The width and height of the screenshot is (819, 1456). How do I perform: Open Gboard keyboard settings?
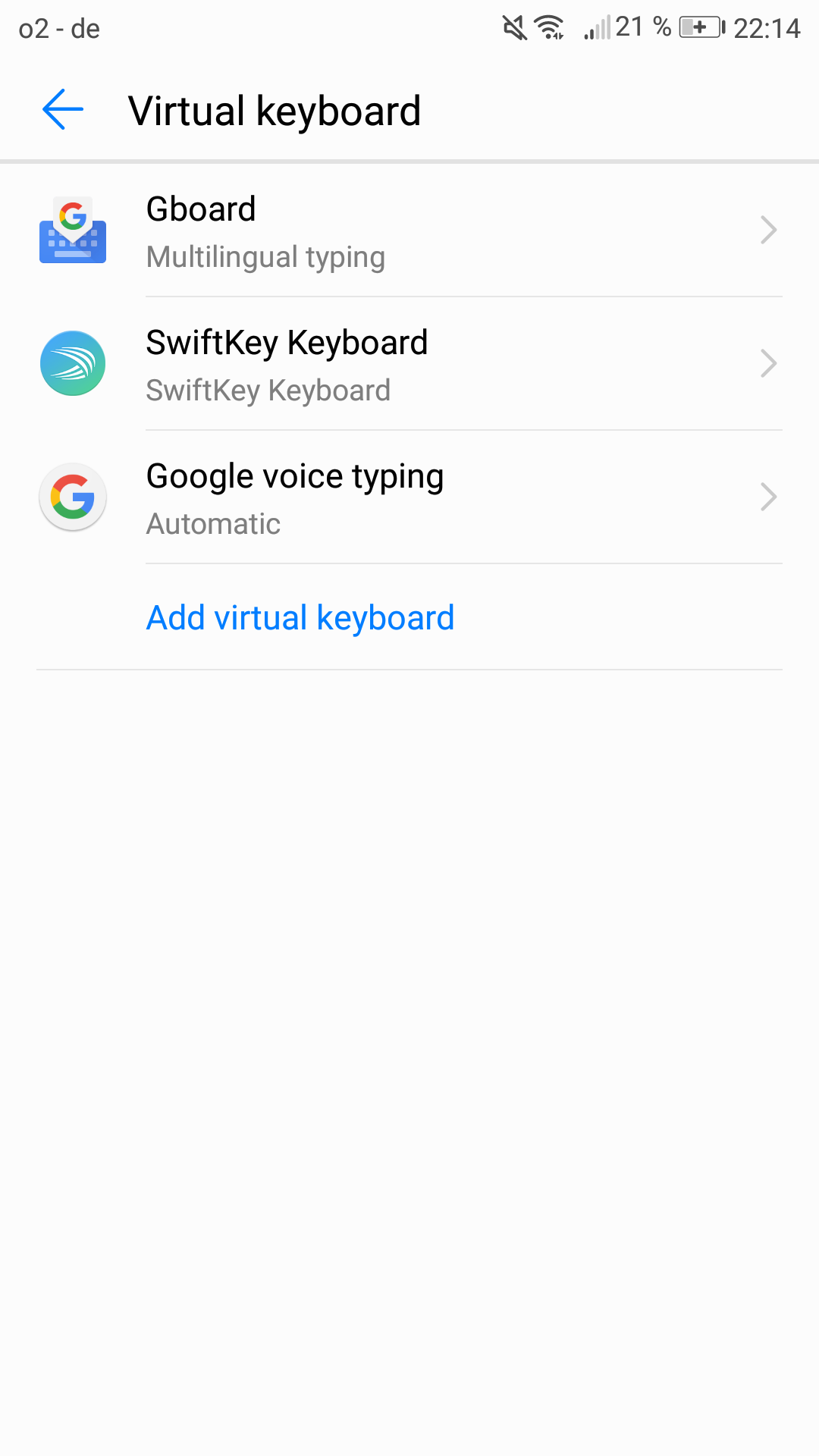point(409,231)
